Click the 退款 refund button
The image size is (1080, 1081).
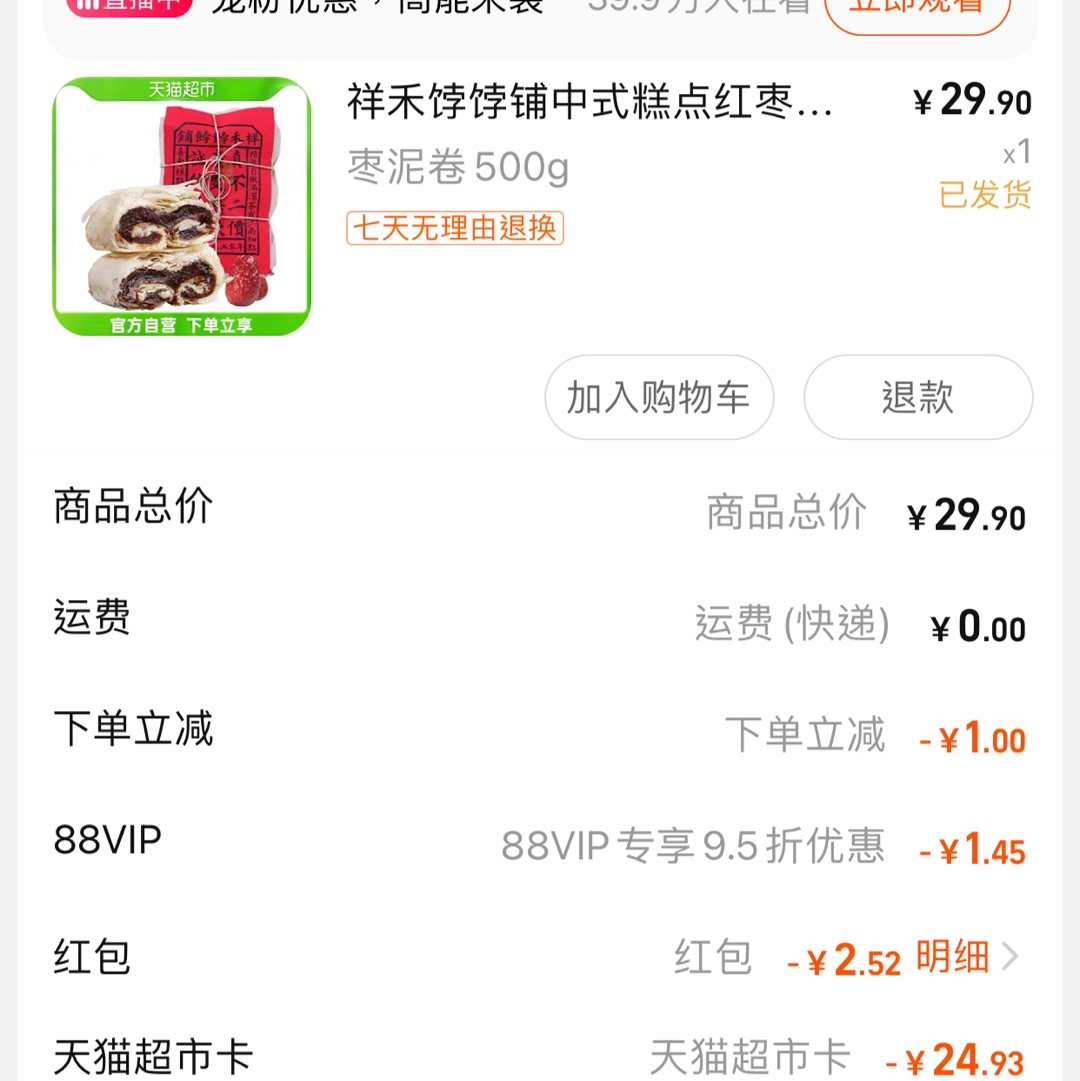(x=918, y=397)
